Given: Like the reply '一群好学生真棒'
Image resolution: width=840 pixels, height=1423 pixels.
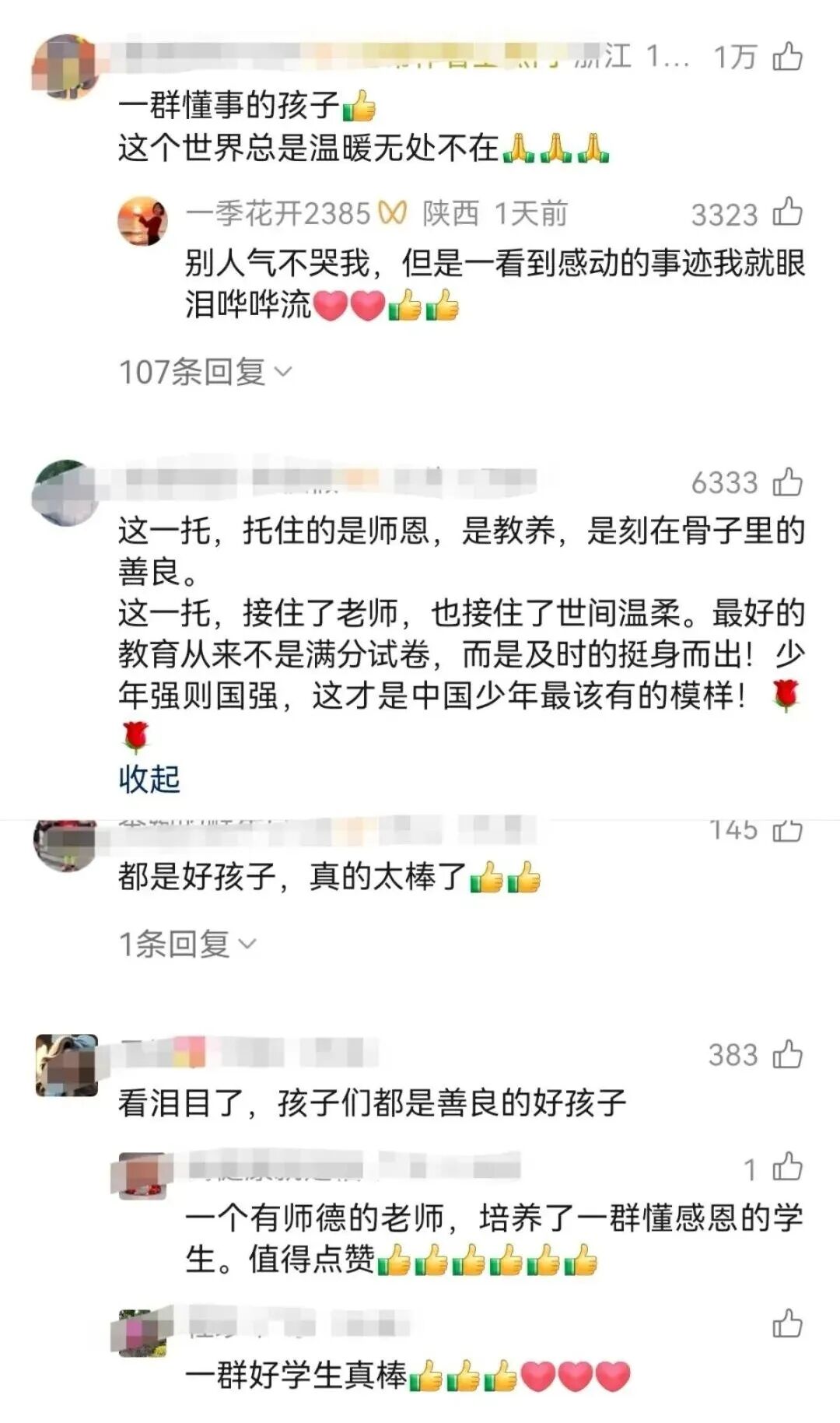Looking at the screenshot, I should click(x=787, y=1323).
